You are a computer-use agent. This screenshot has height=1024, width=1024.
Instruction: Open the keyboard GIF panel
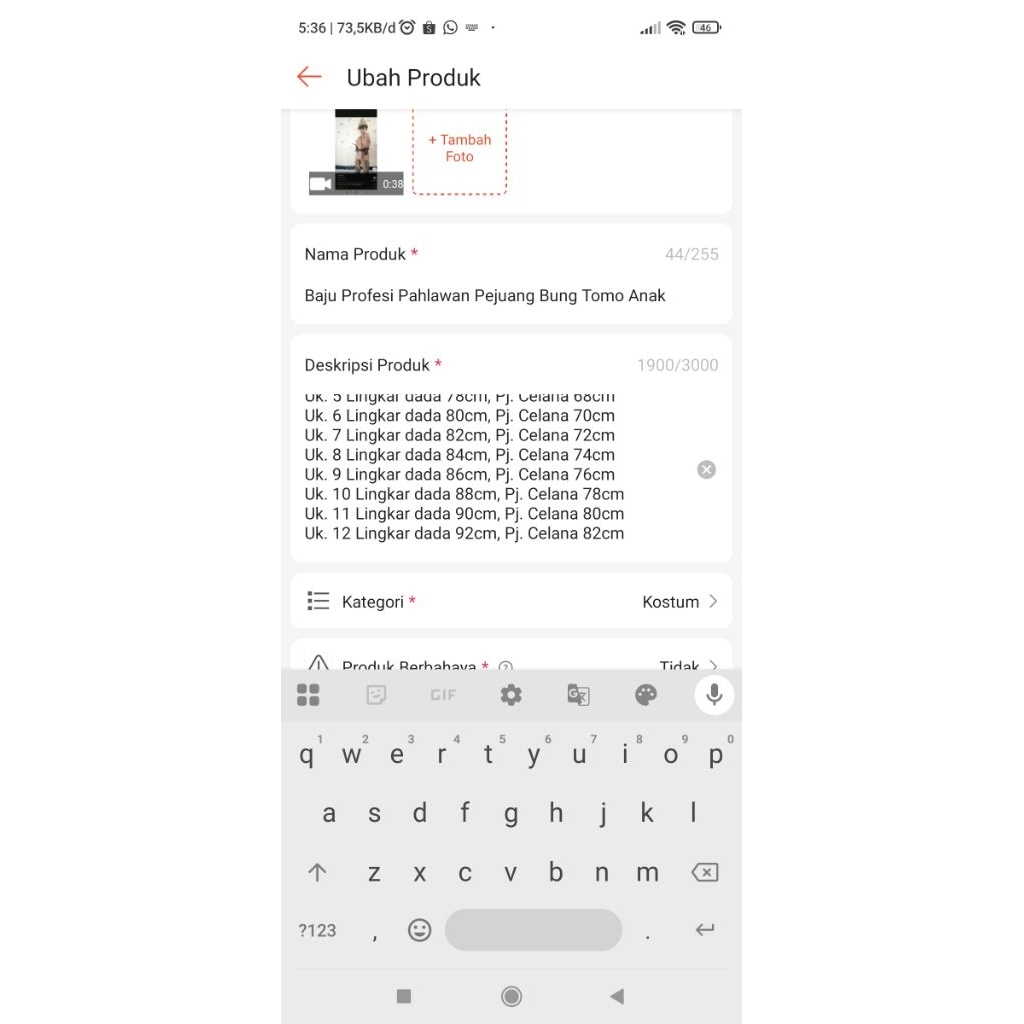[443, 695]
